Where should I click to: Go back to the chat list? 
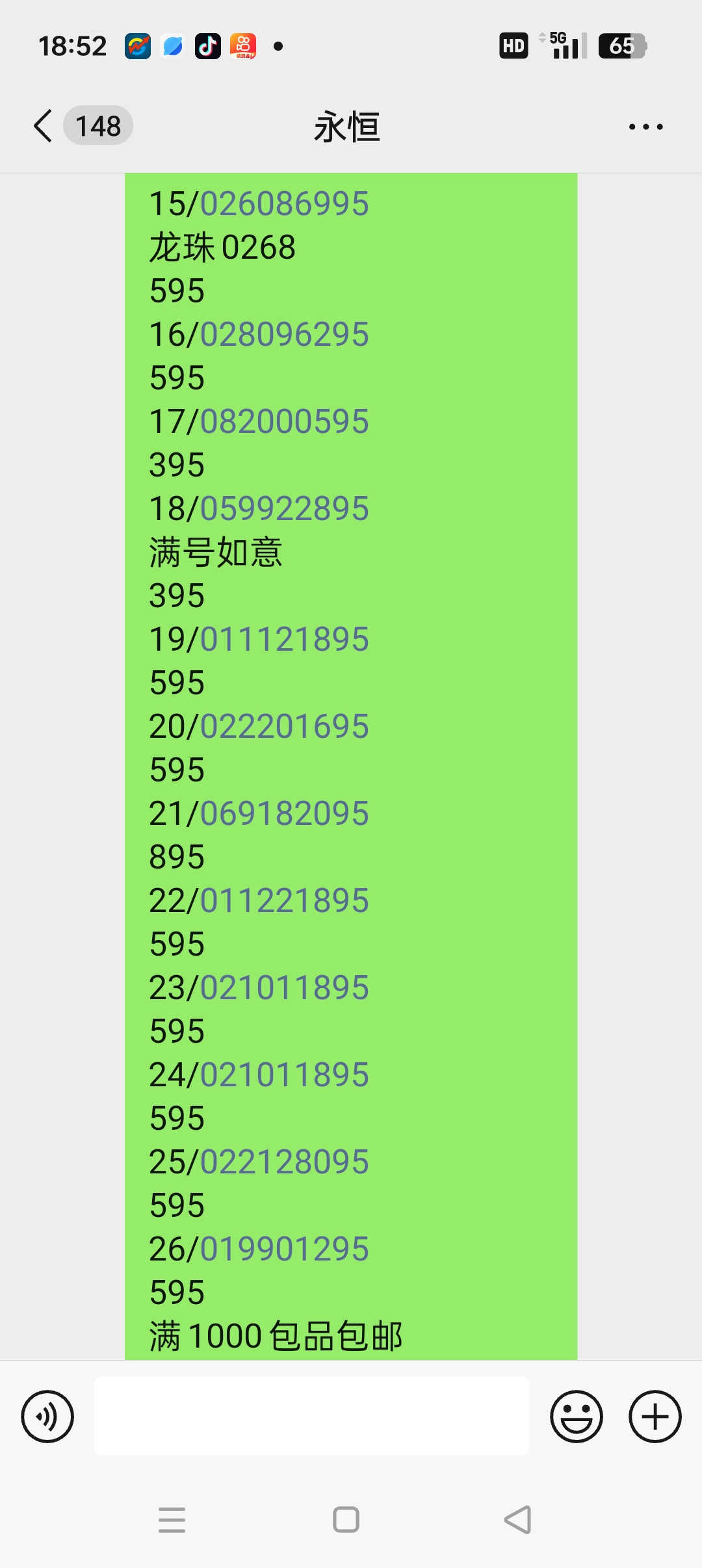tap(43, 125)
